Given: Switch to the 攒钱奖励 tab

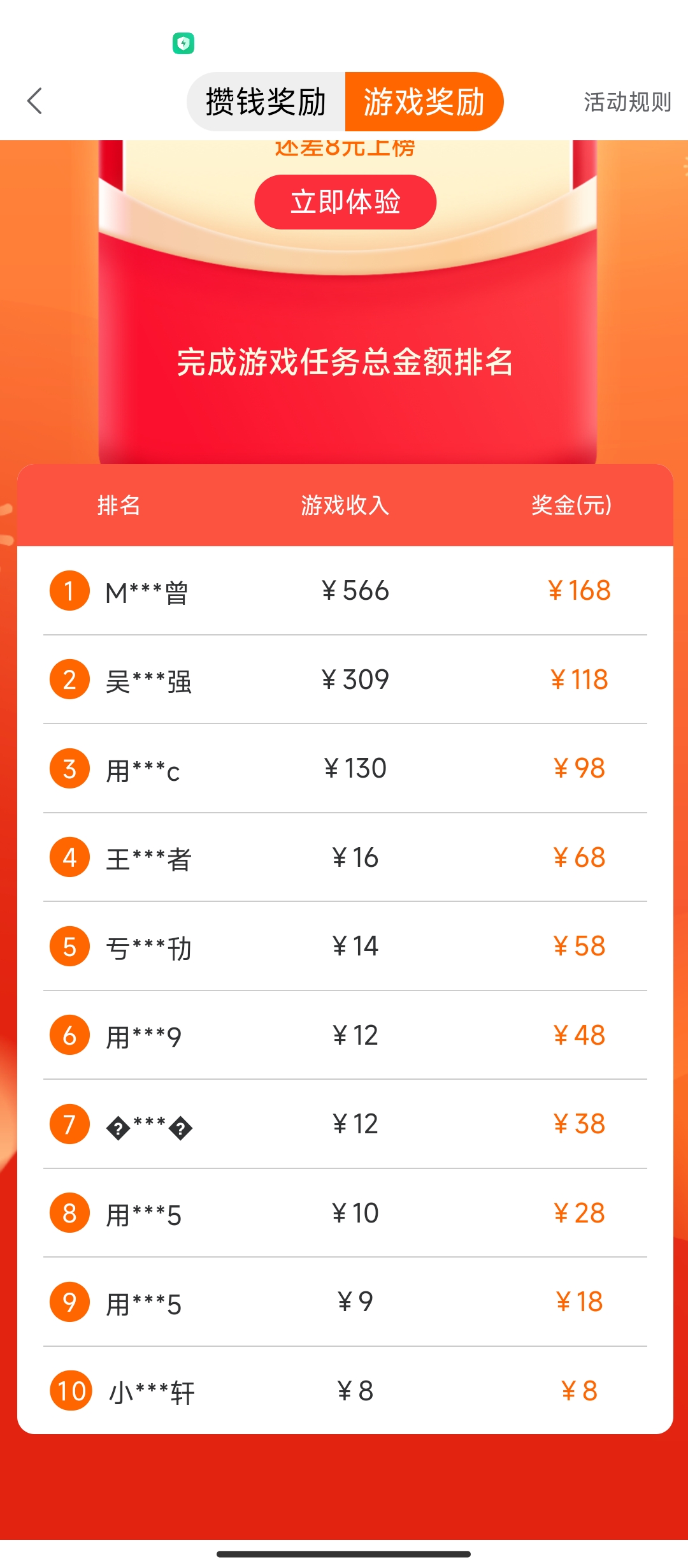Looking at the screenshot, I should tap(266, 101).
